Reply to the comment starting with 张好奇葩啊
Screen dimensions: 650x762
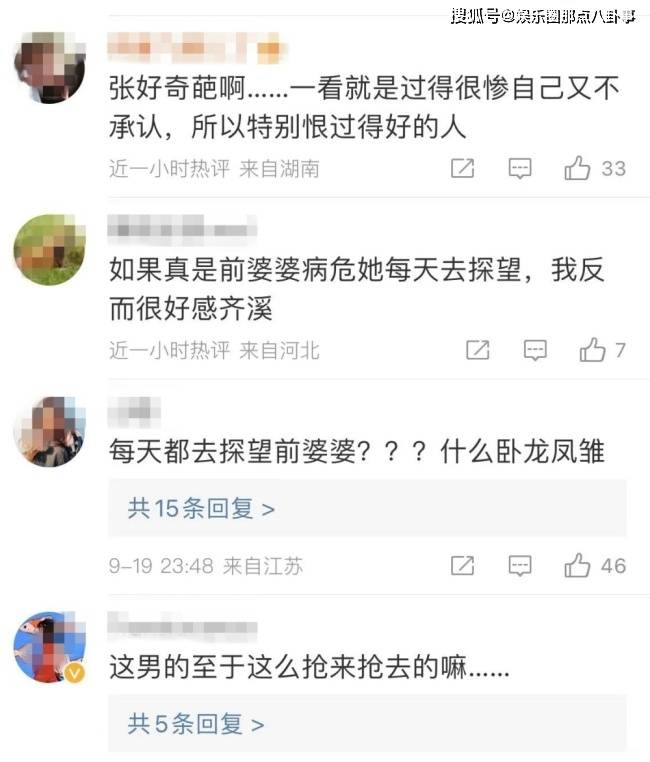(x=520, y=169)
